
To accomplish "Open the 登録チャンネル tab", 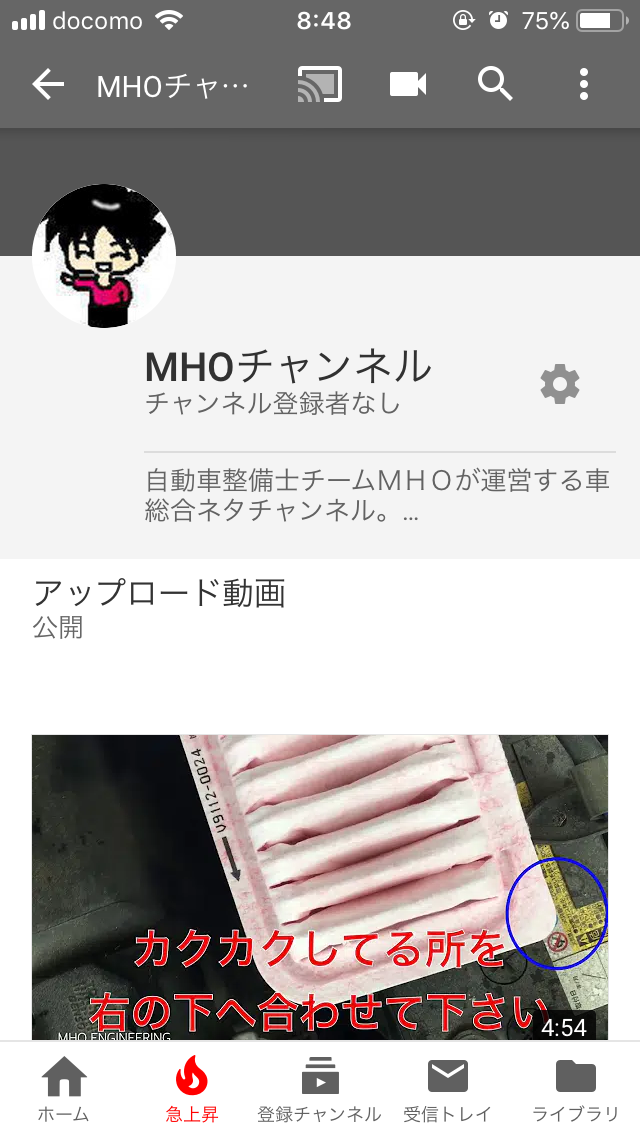I will coord(320,1090).
